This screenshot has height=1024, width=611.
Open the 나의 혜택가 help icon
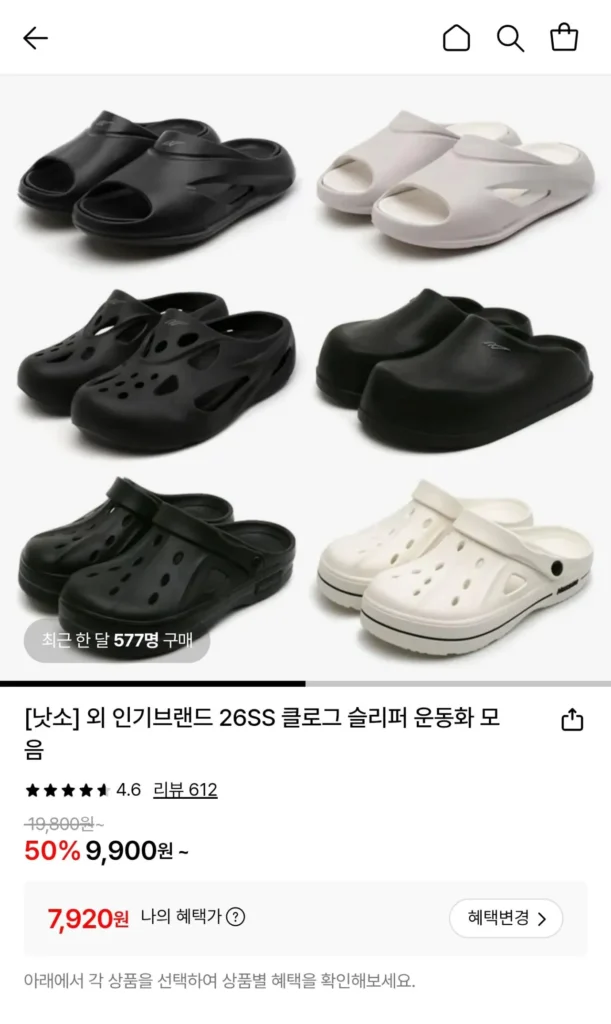(x=236, y=917)
